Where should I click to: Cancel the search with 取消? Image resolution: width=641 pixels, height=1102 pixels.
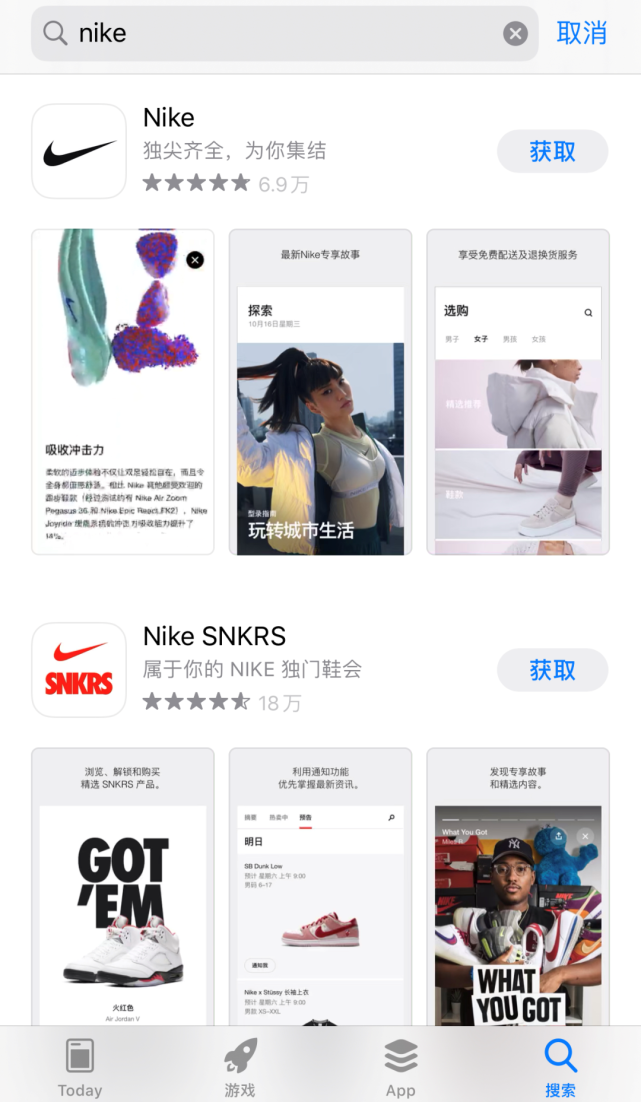pyautogui.click(x=581, y=33)
